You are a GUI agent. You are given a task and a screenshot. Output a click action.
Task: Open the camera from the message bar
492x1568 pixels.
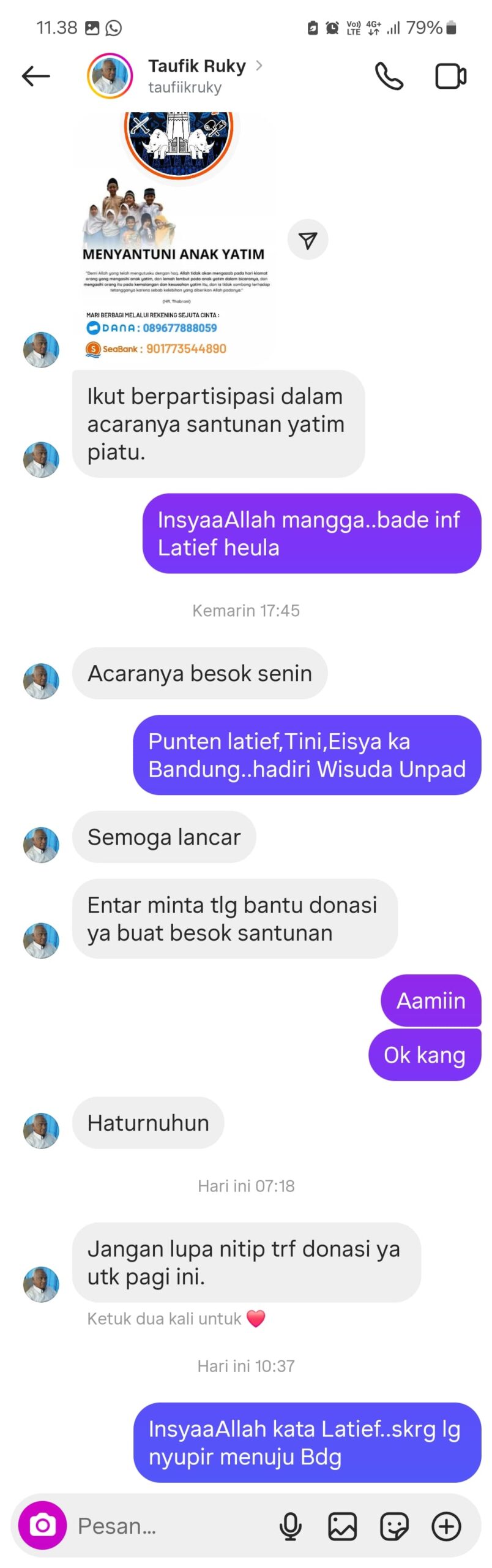tap(43, 1525)
